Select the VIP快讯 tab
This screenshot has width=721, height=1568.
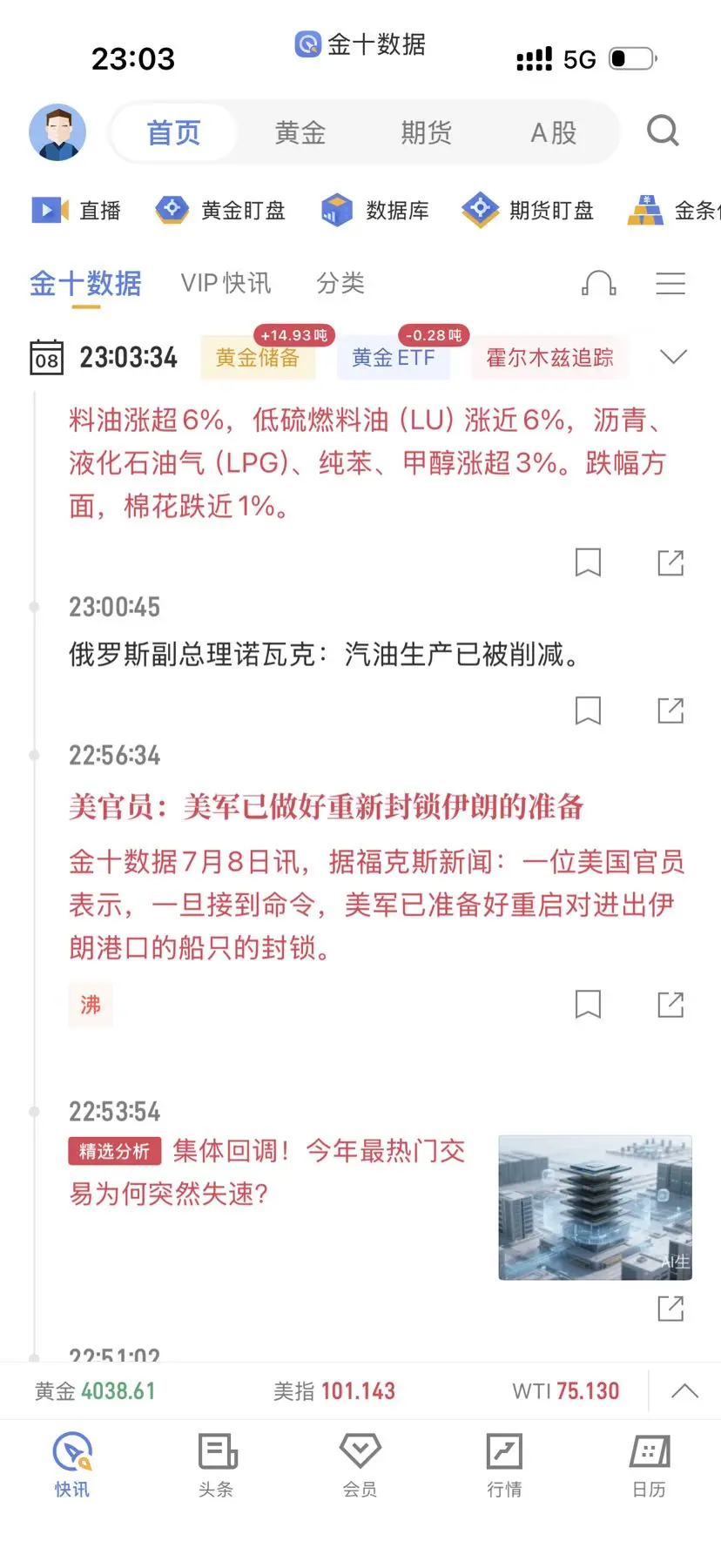coord(226,283)
